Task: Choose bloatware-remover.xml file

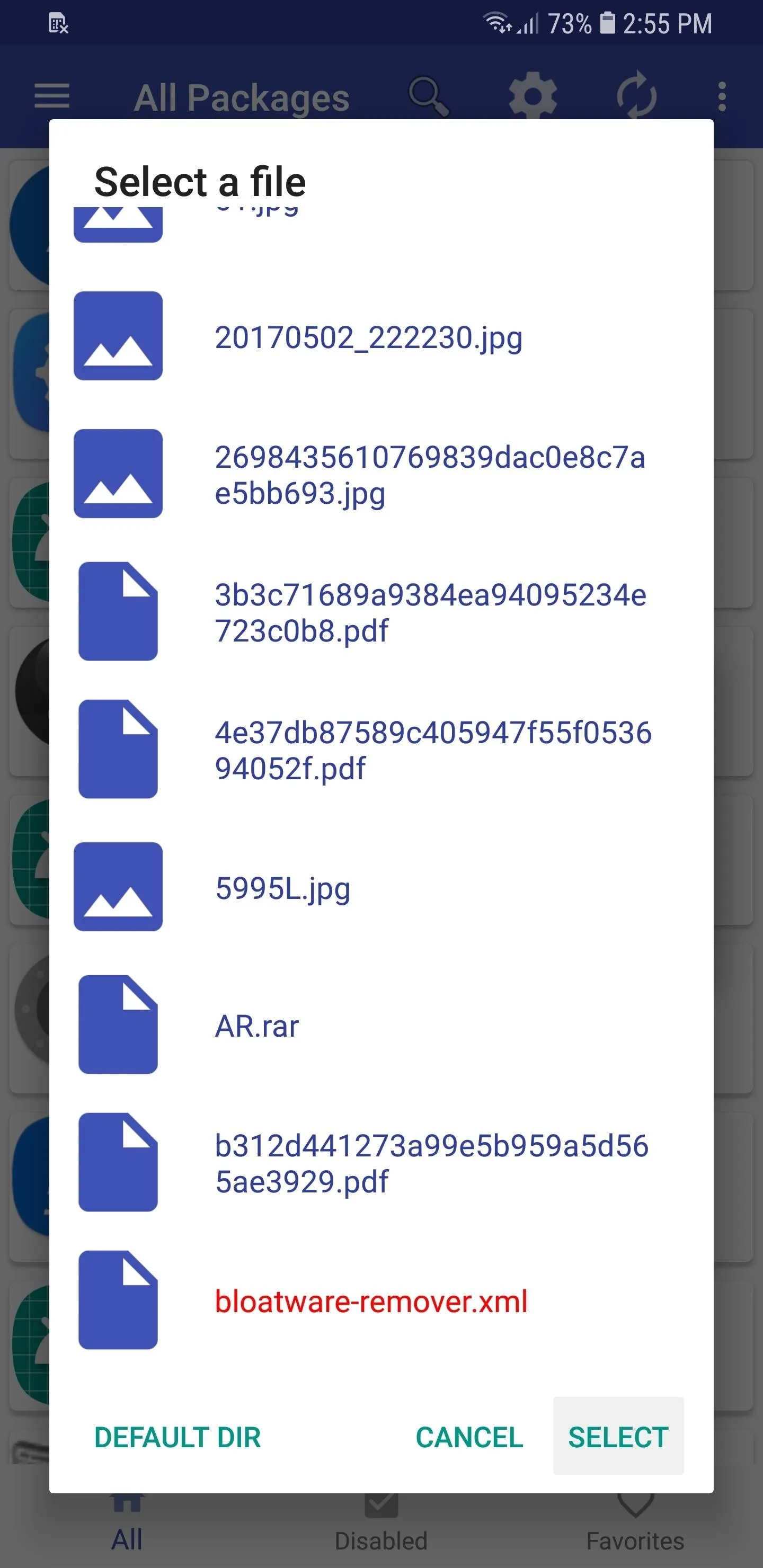Action: tap(381, 1300)
